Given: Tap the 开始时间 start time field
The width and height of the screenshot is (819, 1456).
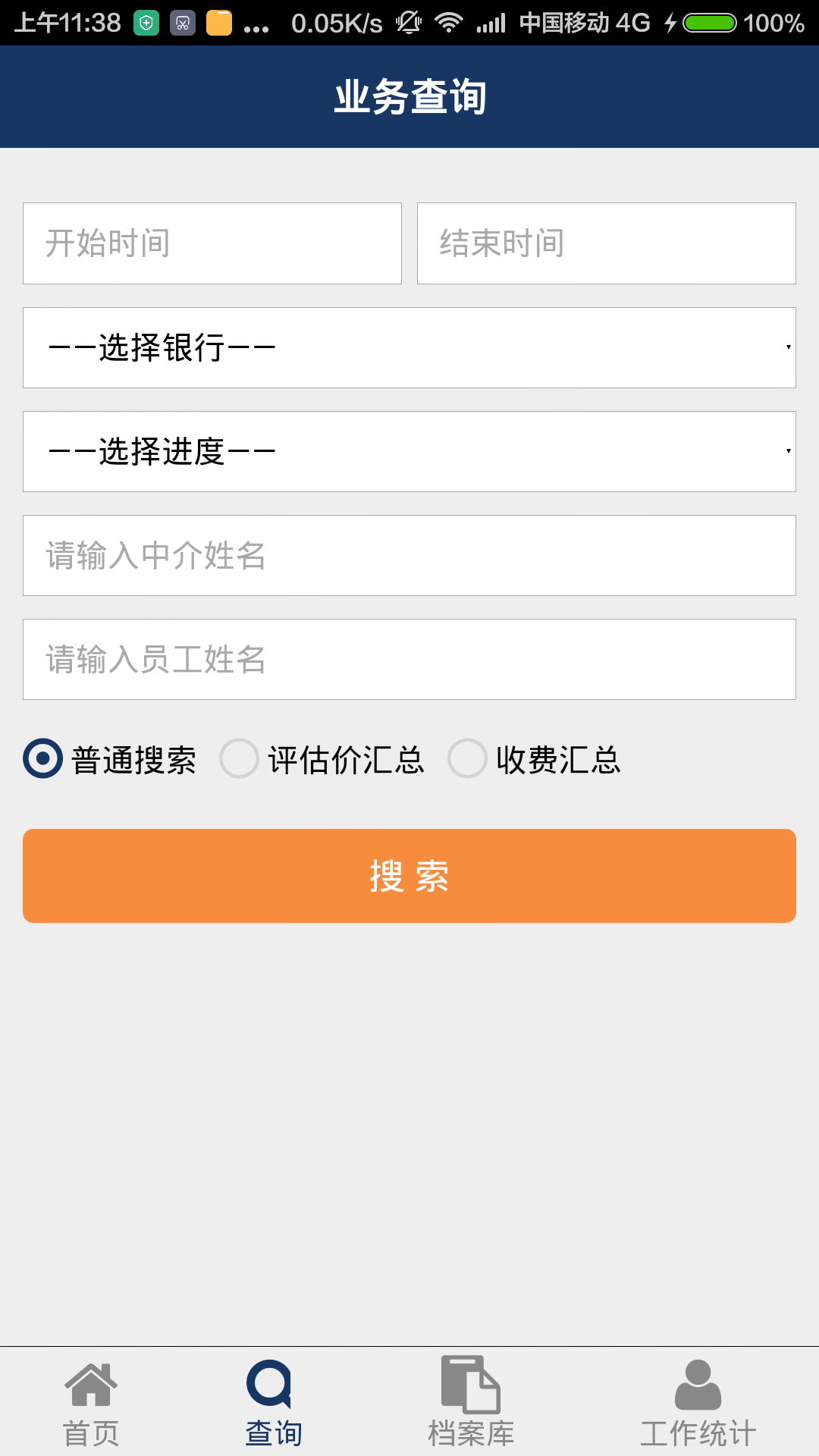Looking at the screenshot, I should pyautogui.click(x=212, y=243).
